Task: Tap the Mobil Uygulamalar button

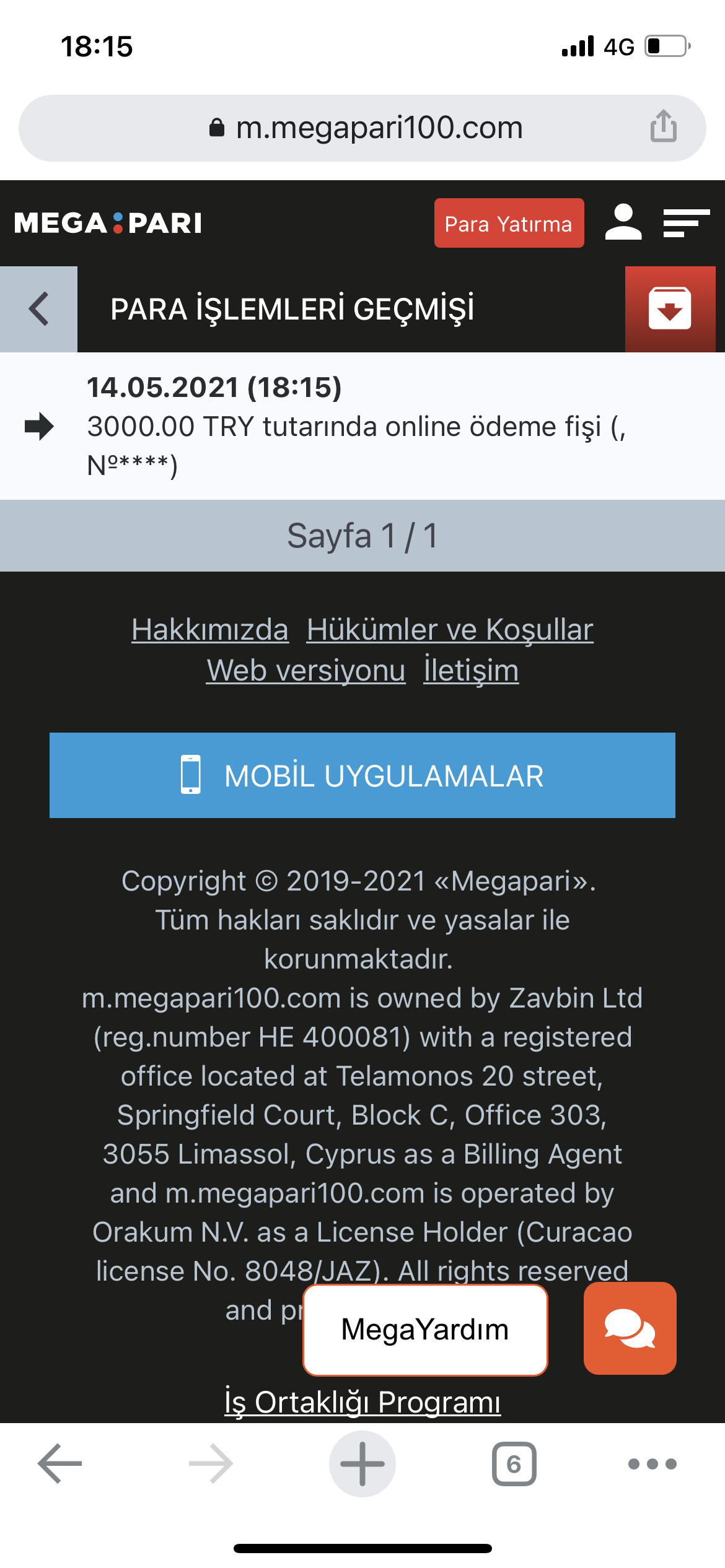Action: click(362, 775)
